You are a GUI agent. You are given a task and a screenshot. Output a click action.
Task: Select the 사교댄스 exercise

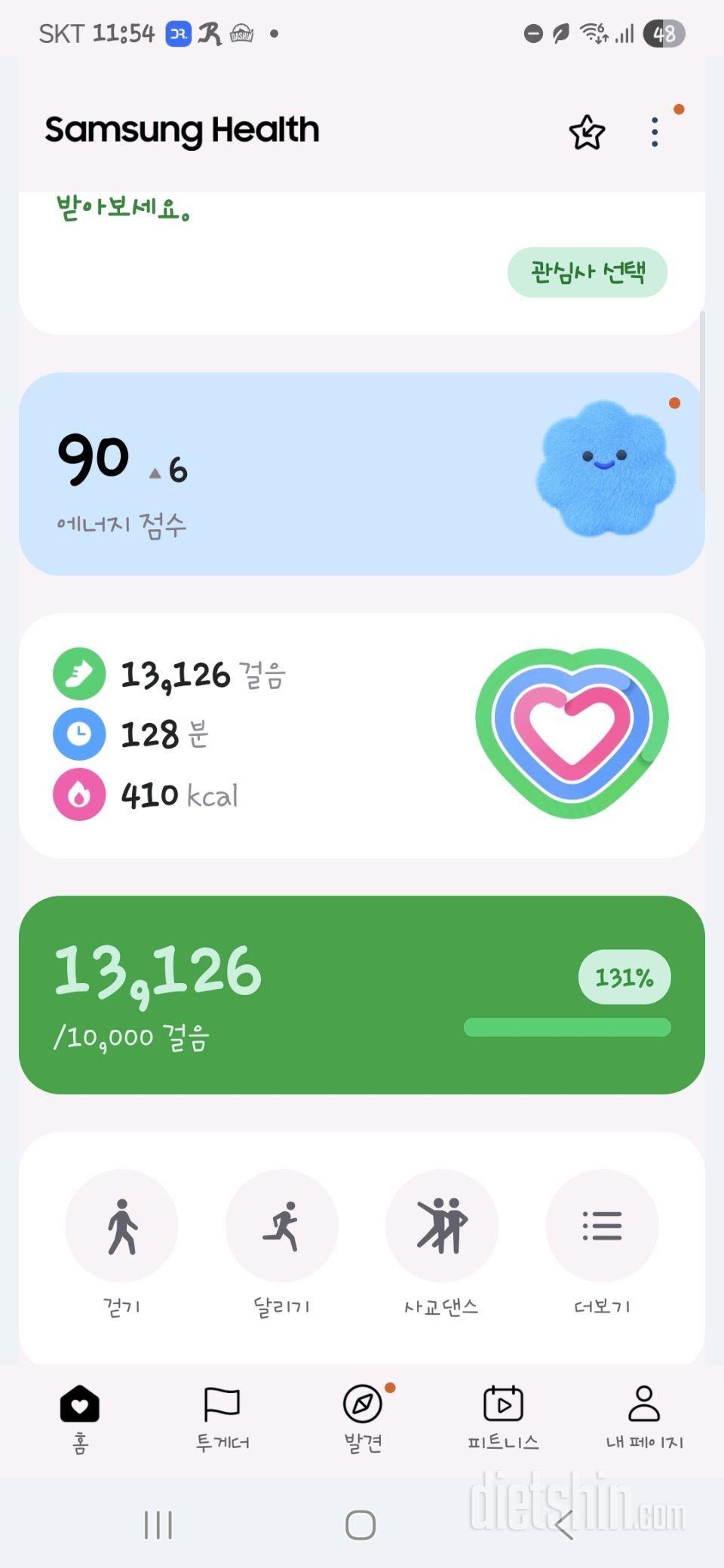[442, 1226]
